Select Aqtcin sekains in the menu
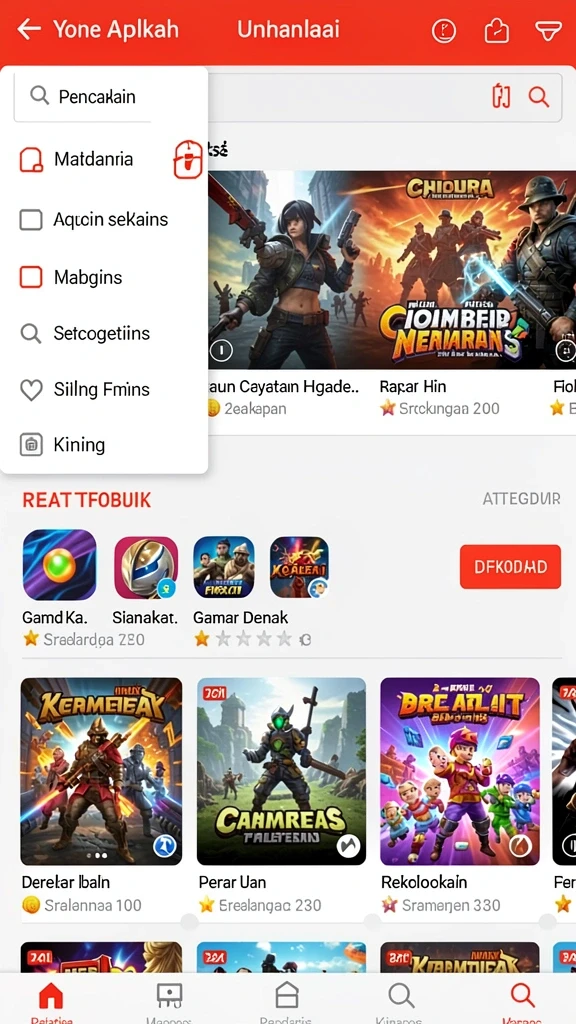The height and width of the screenshot is (1024, 576). pyautogui.click(x=104, y=219)
